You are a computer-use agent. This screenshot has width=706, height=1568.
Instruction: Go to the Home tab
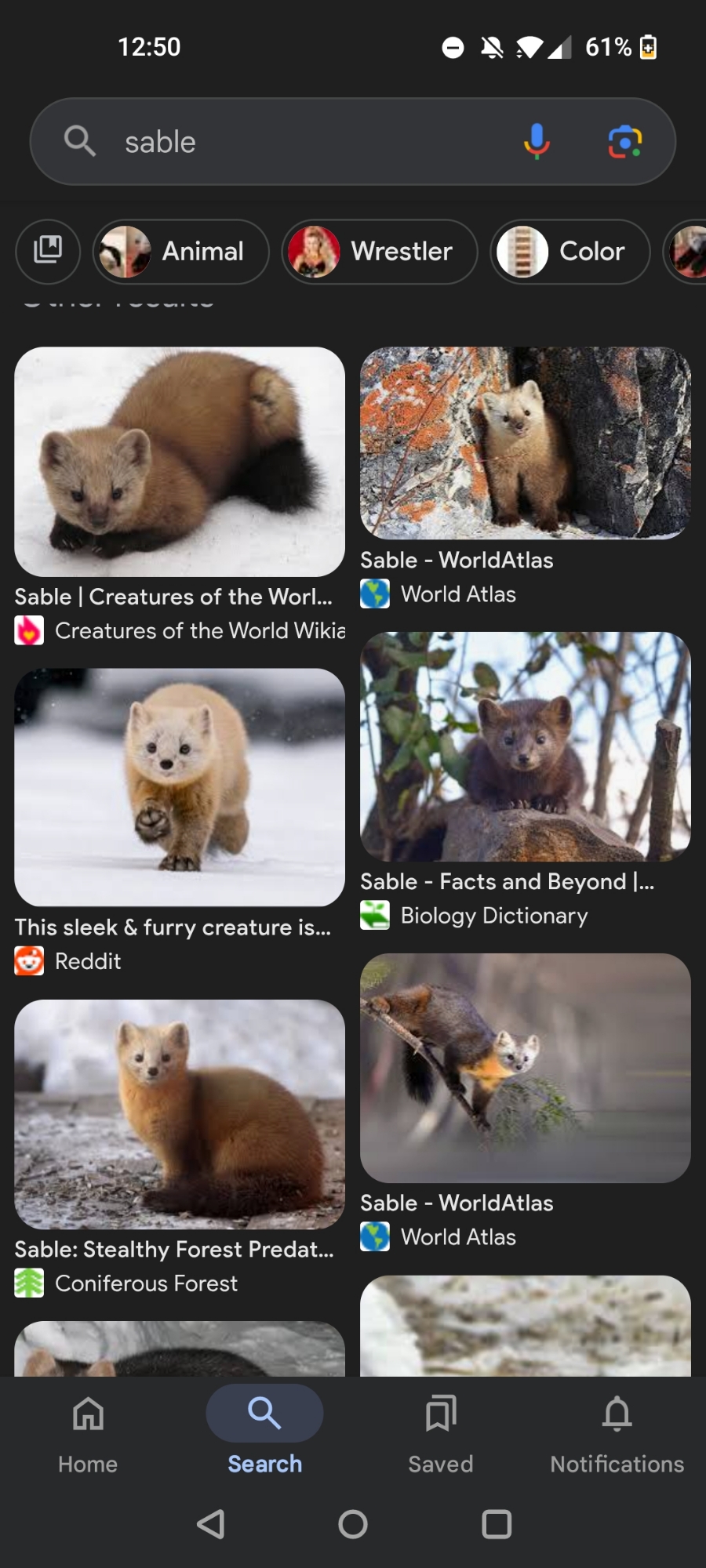tap(88, 1430)
